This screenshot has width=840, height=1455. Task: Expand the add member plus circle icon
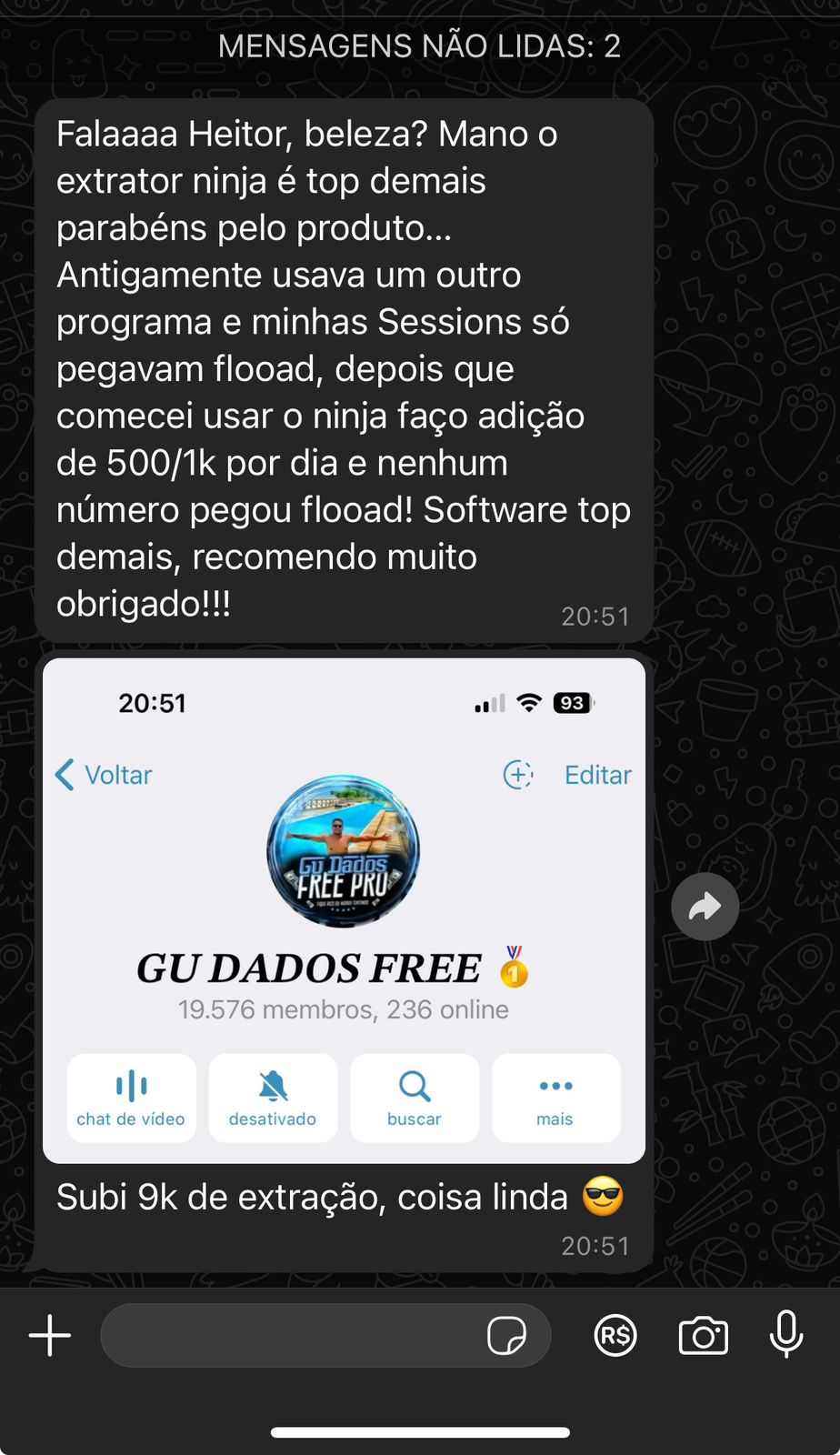(516, 775)
